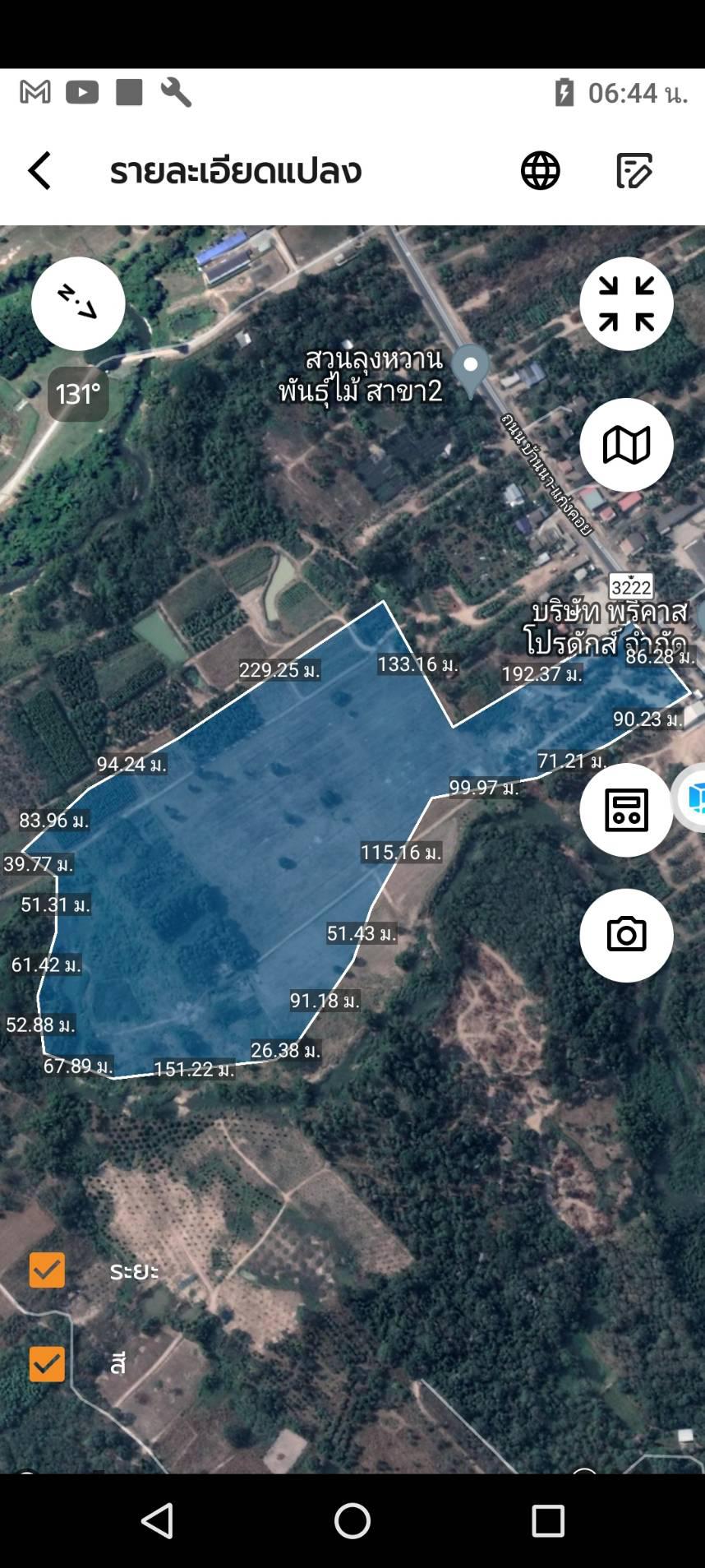Image resolution: width=705 pixels, height=1568 pixels.
Task: Open the map layers button
Action: 626,445
